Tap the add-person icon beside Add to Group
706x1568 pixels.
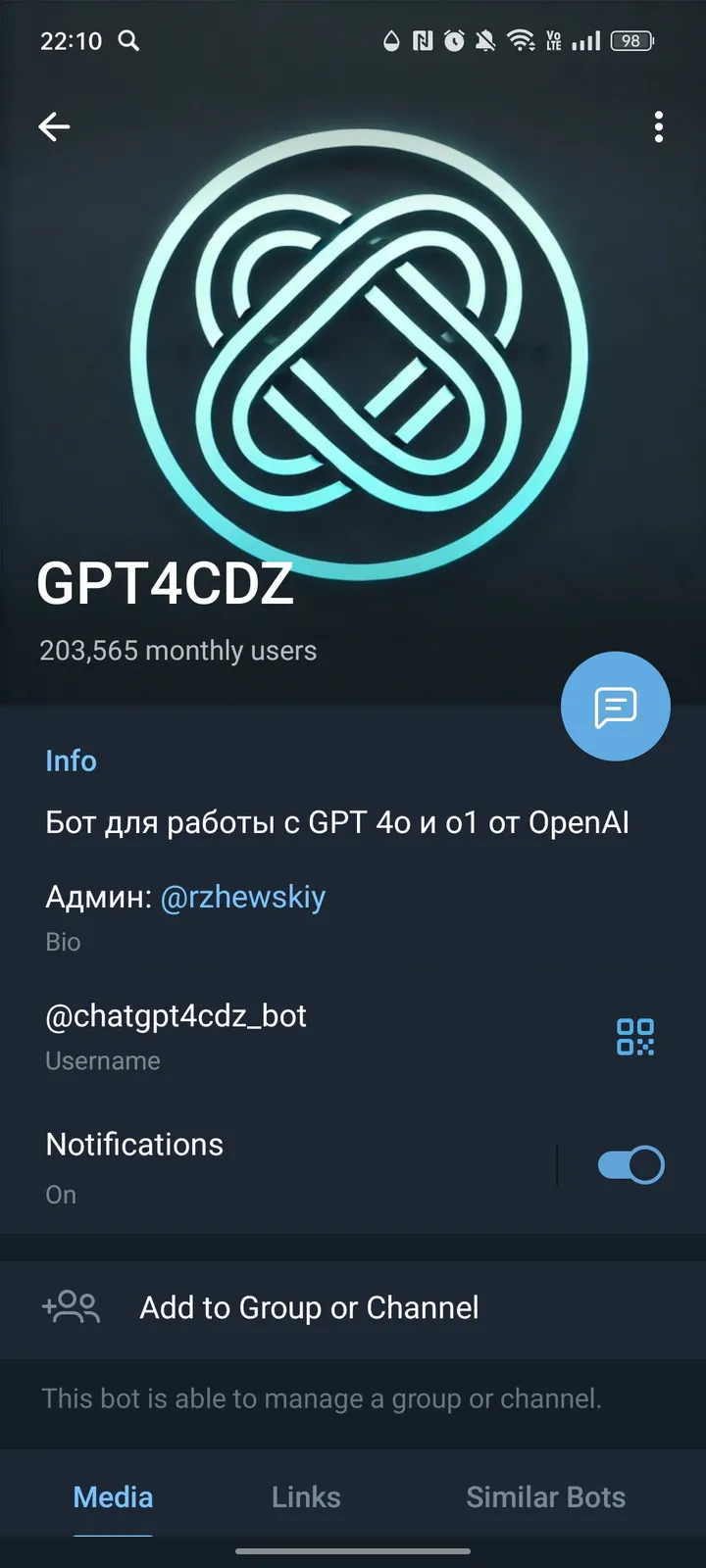[x=70, y=1307]
